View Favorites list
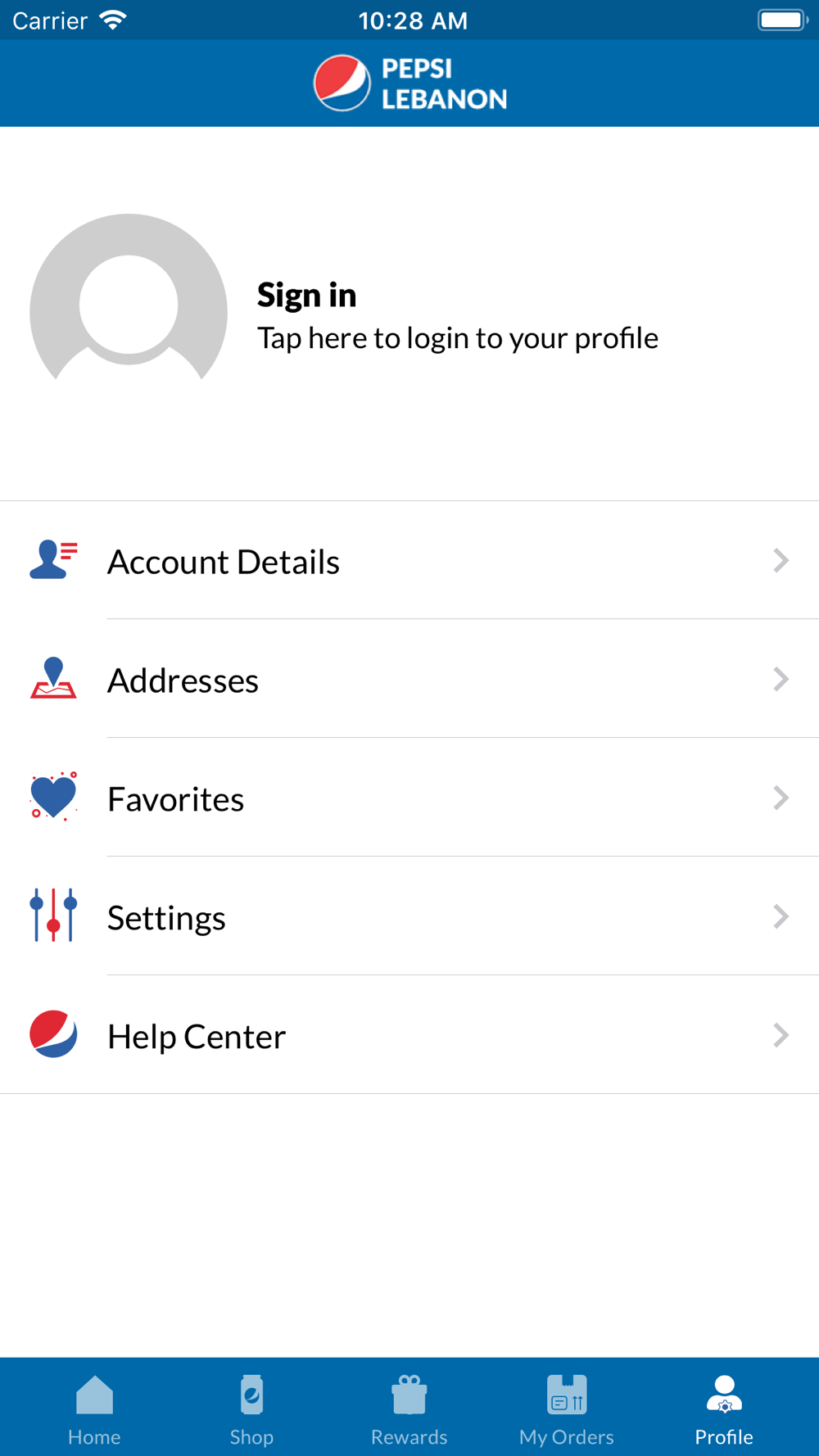Image resolution: width=819 pixels, height=1456 pixels. (x=409, y=798)
